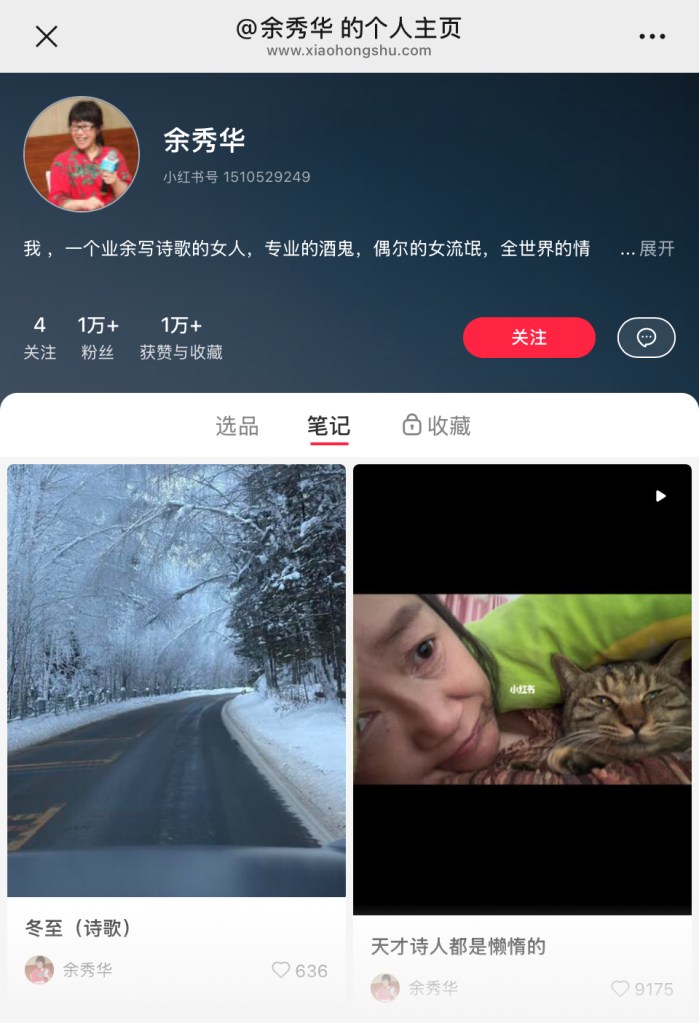
Task: Open the 获赞与收藏 likes stat
Action: coord(181,338)
